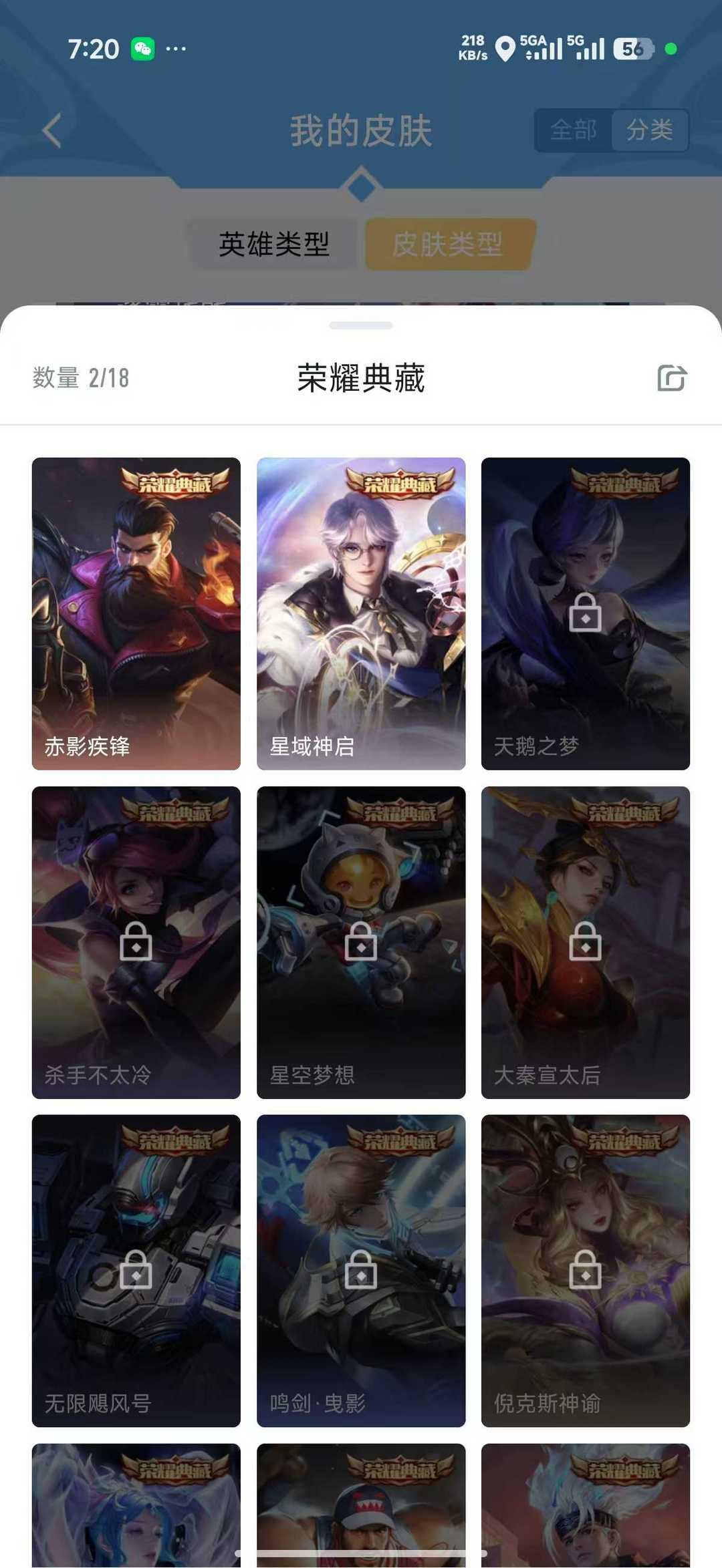Switch to the 全部 view
Viewport: 722px width, 1568px height.
(574, 130)
